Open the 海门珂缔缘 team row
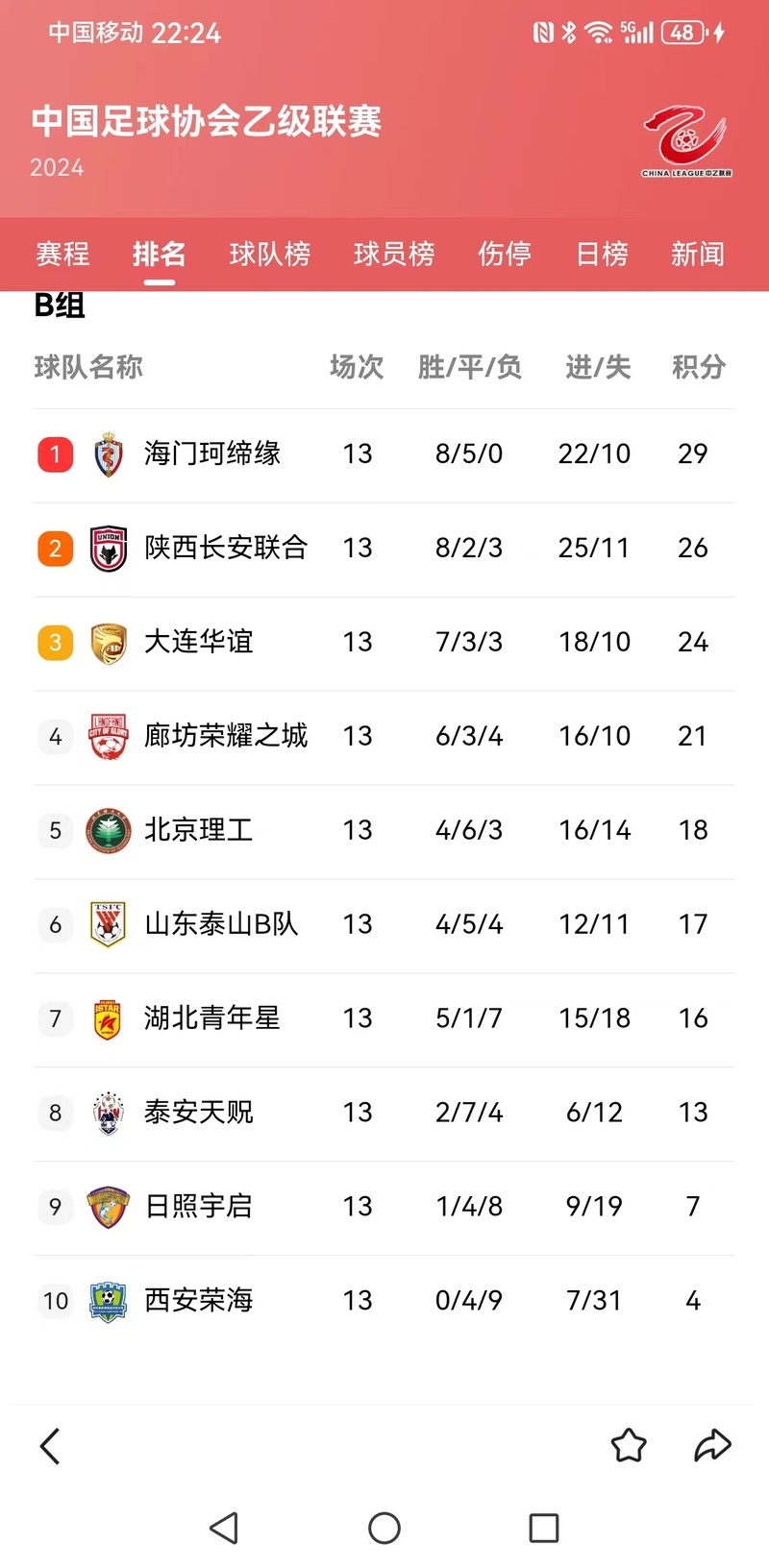769x1568 pixels. click(384, 454)
